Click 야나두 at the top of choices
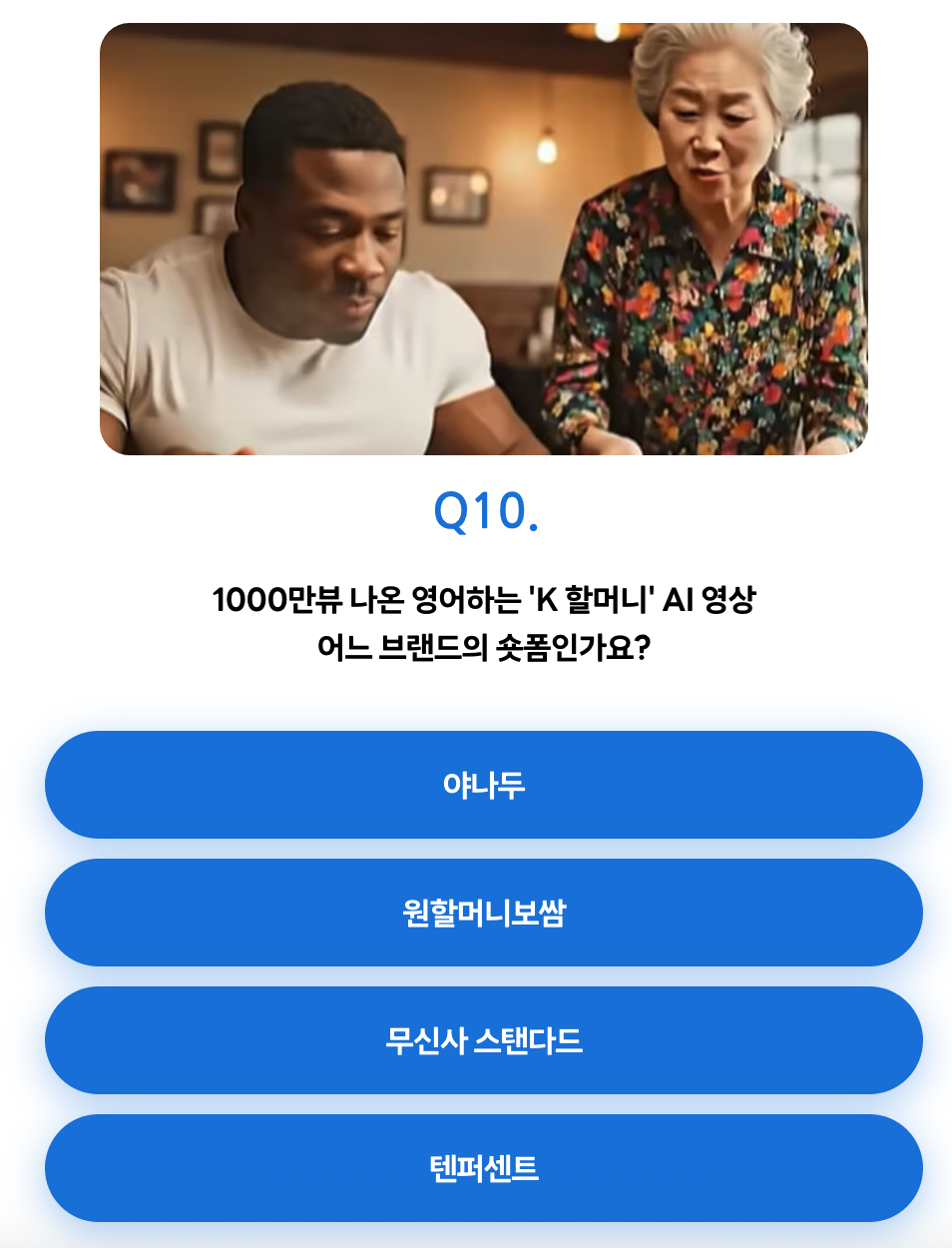Viewport: 952px width, 1248px height. click(x=483, y=785)
